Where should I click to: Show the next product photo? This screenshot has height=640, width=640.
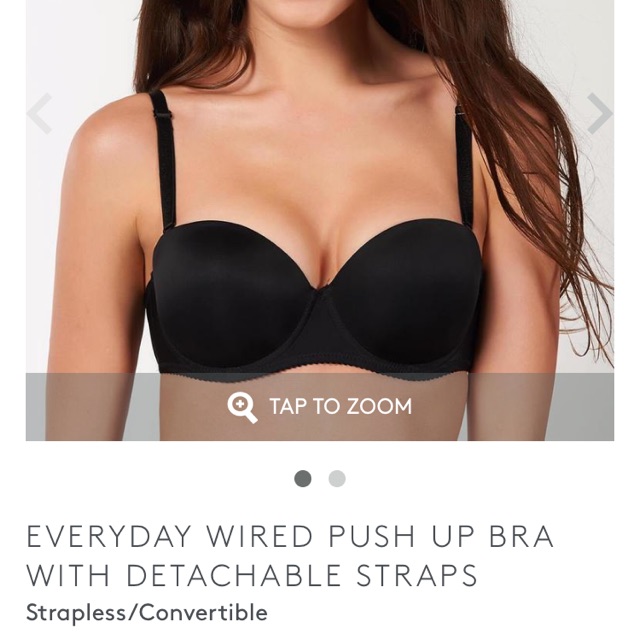[598, 114]
